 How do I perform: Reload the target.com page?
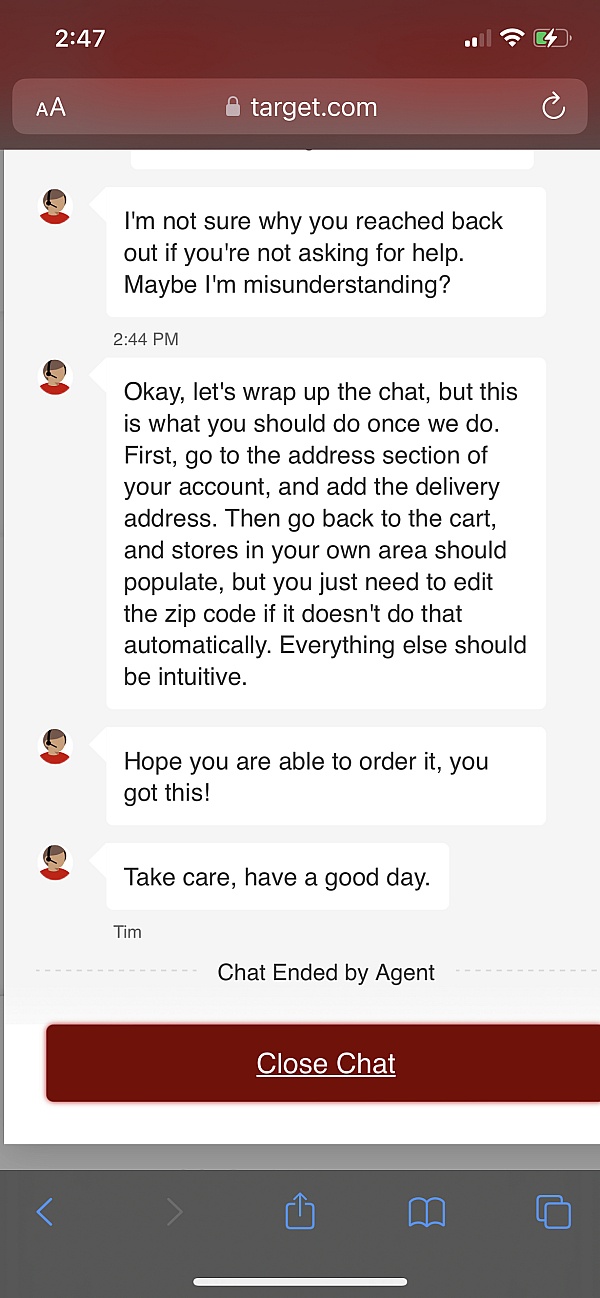point(553,108)
